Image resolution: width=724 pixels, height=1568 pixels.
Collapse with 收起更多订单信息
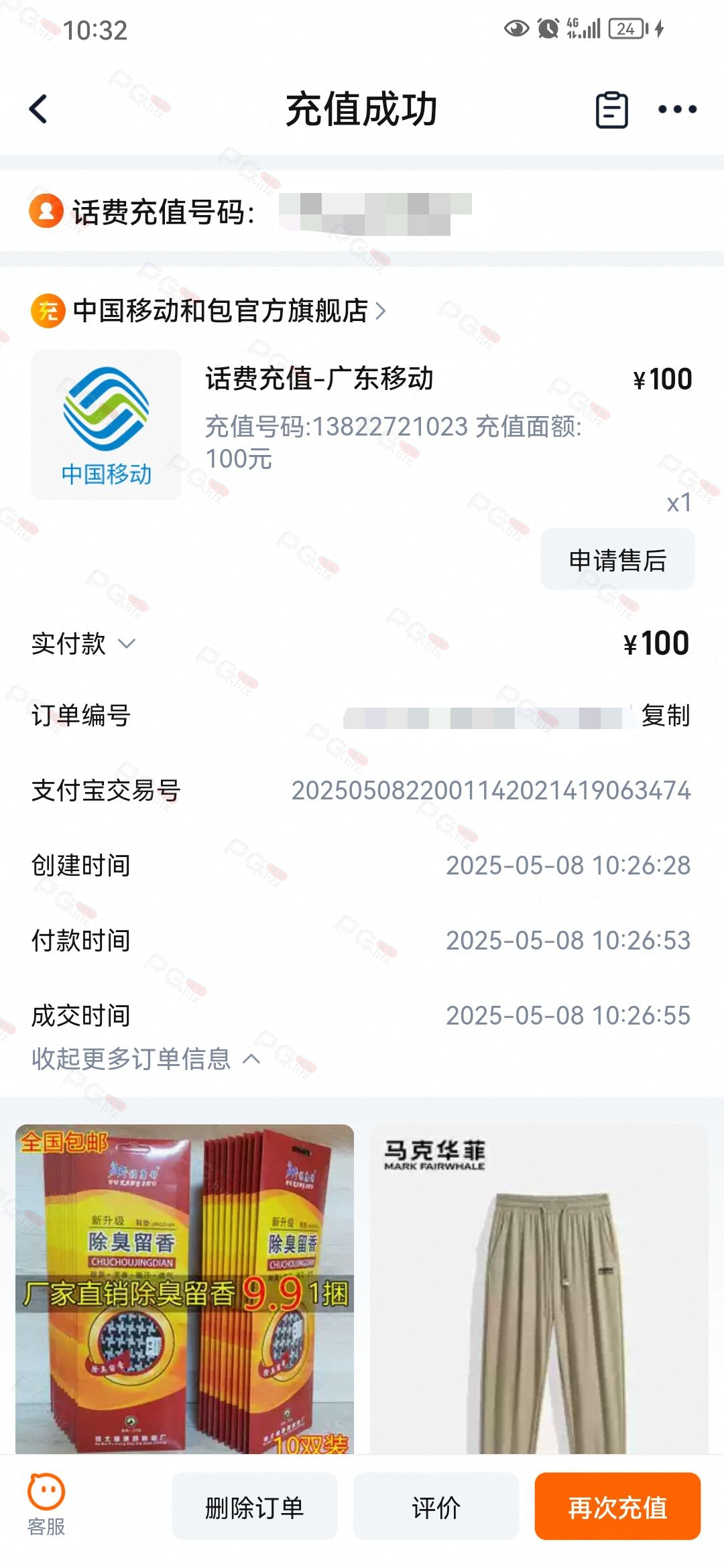point(145,1059)
